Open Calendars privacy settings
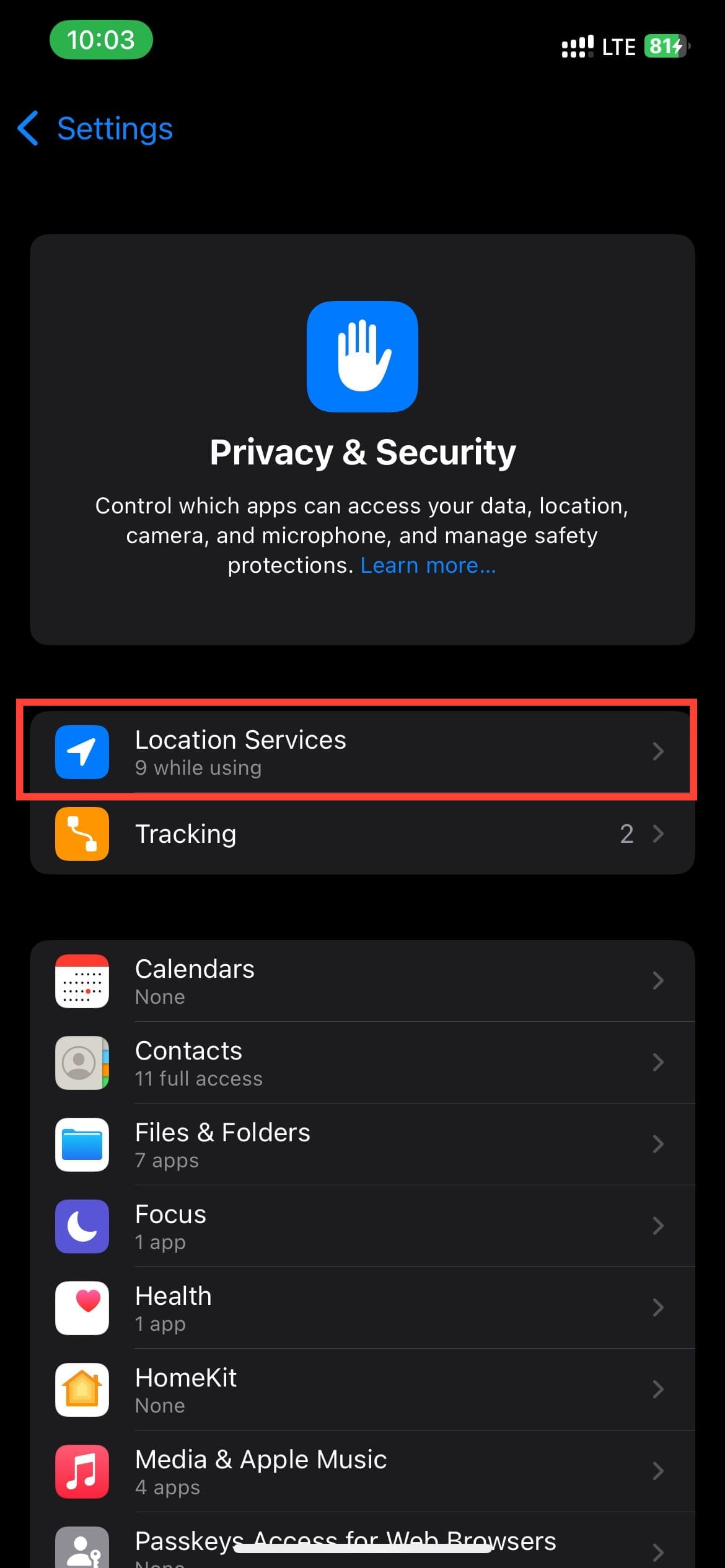 pos(362,981)
